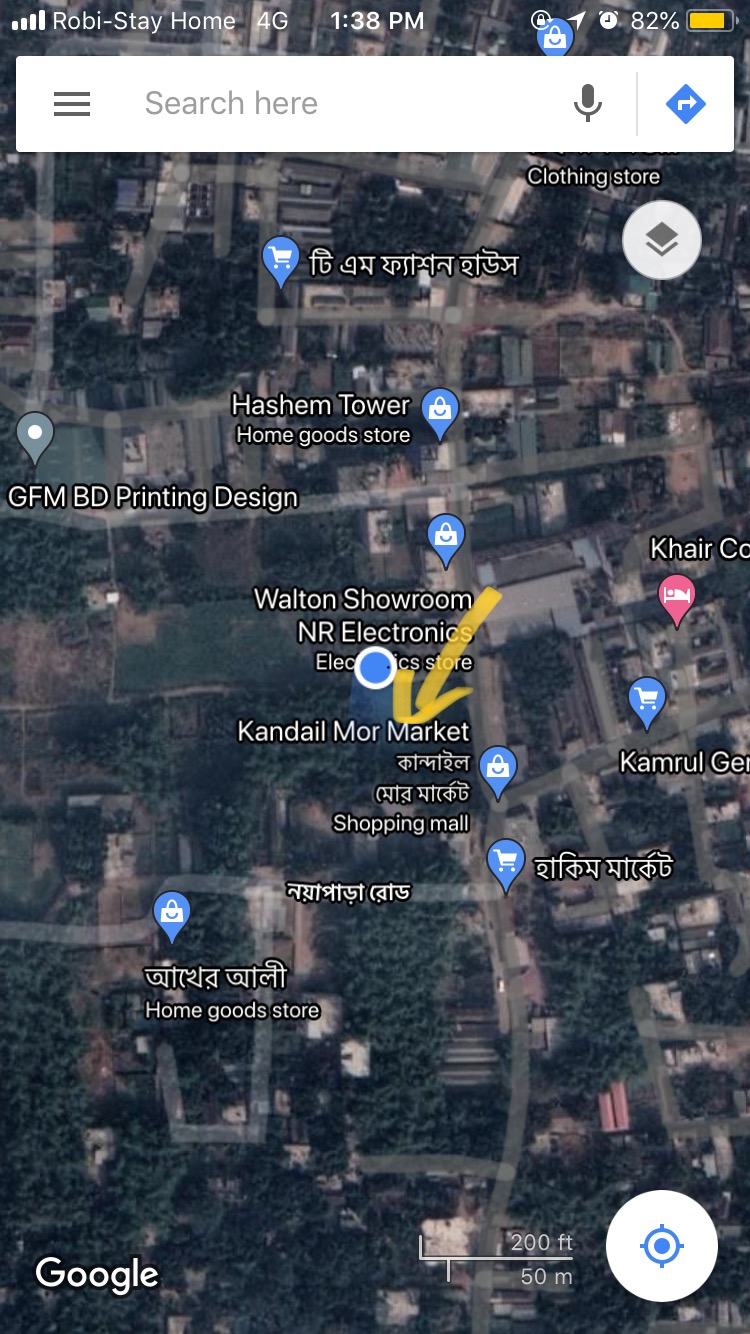Open the আখের আলী home goods store pin

point(172,916)
